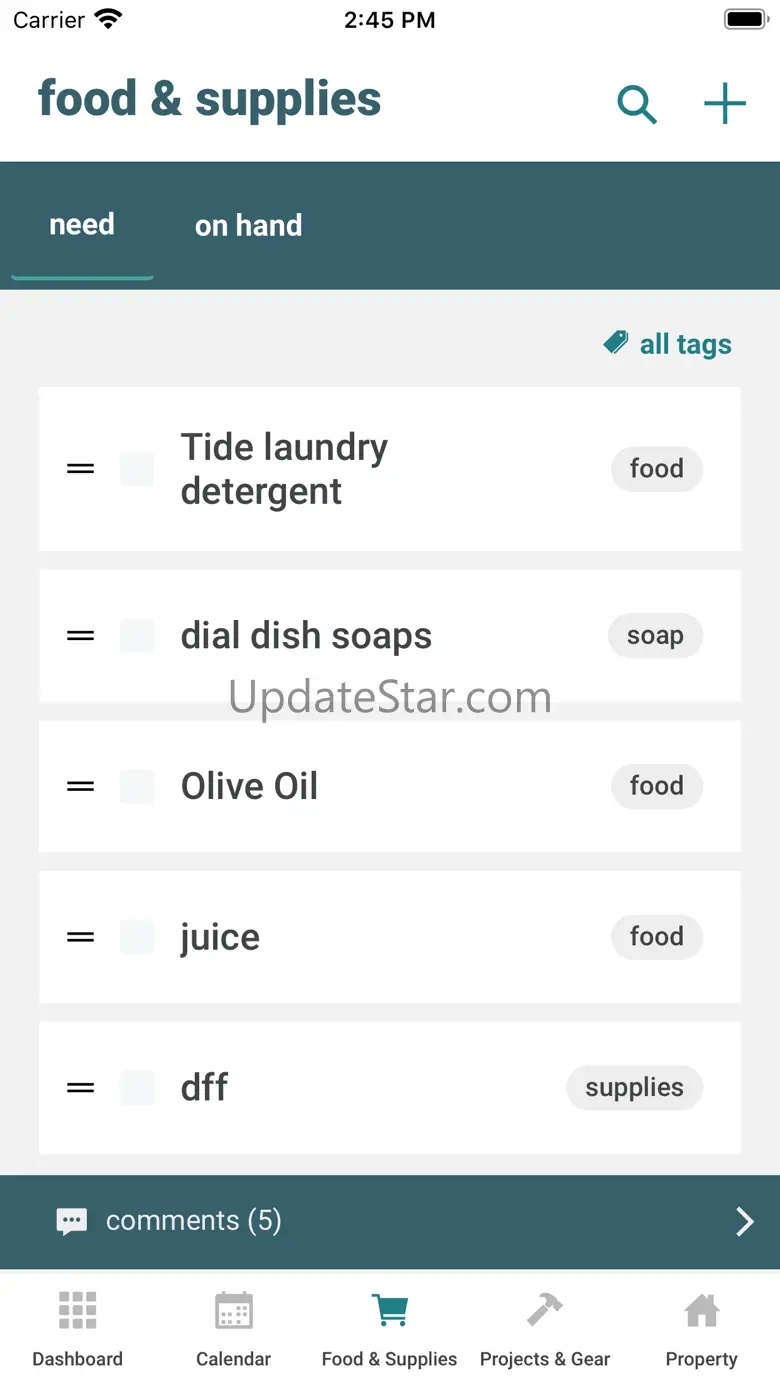Image resolution: width=780 pixels, height=1387 pixels.
Task: Filter the list by all tags
Action: point(668,344)
